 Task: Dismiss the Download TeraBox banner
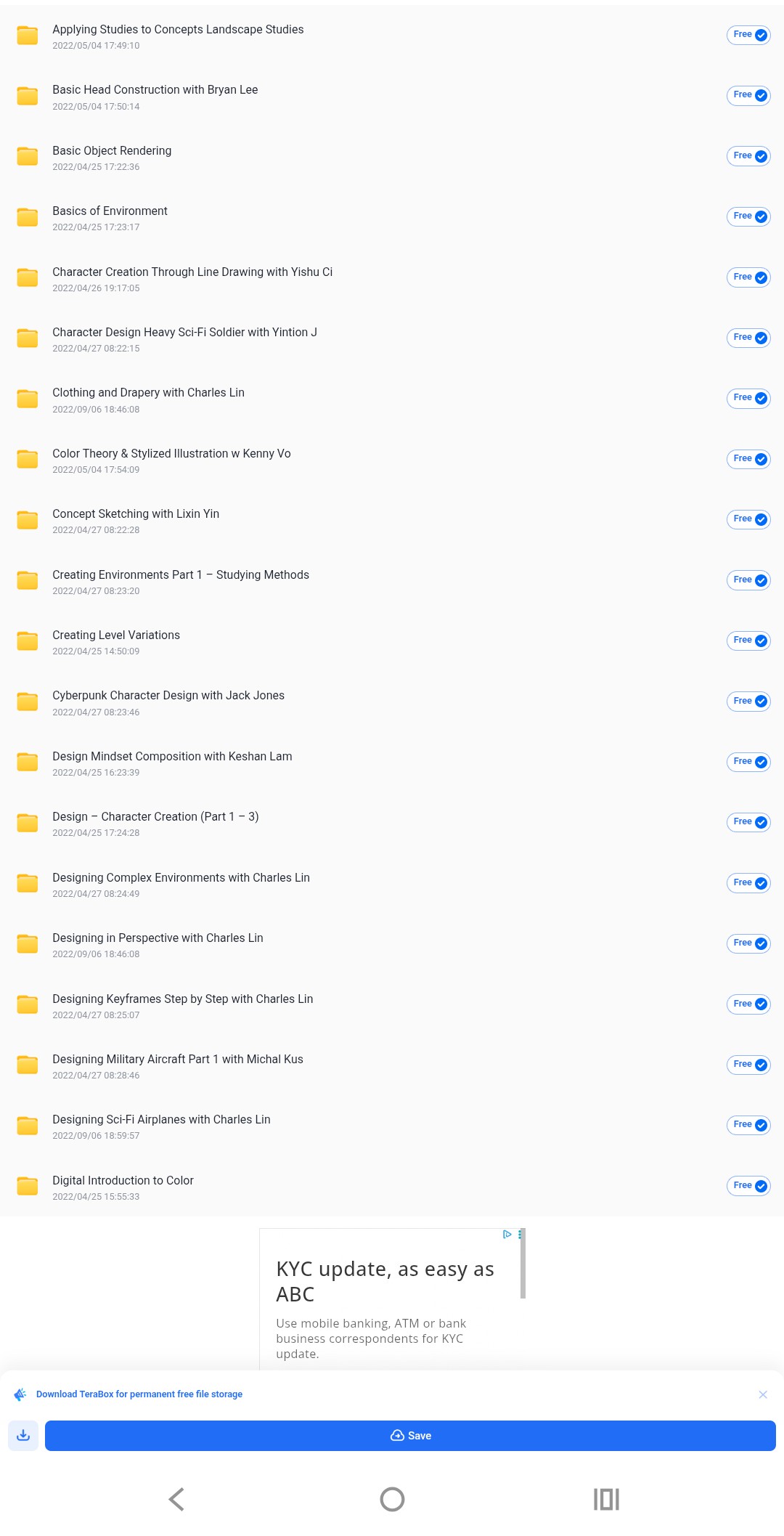tap(763, 1394)
